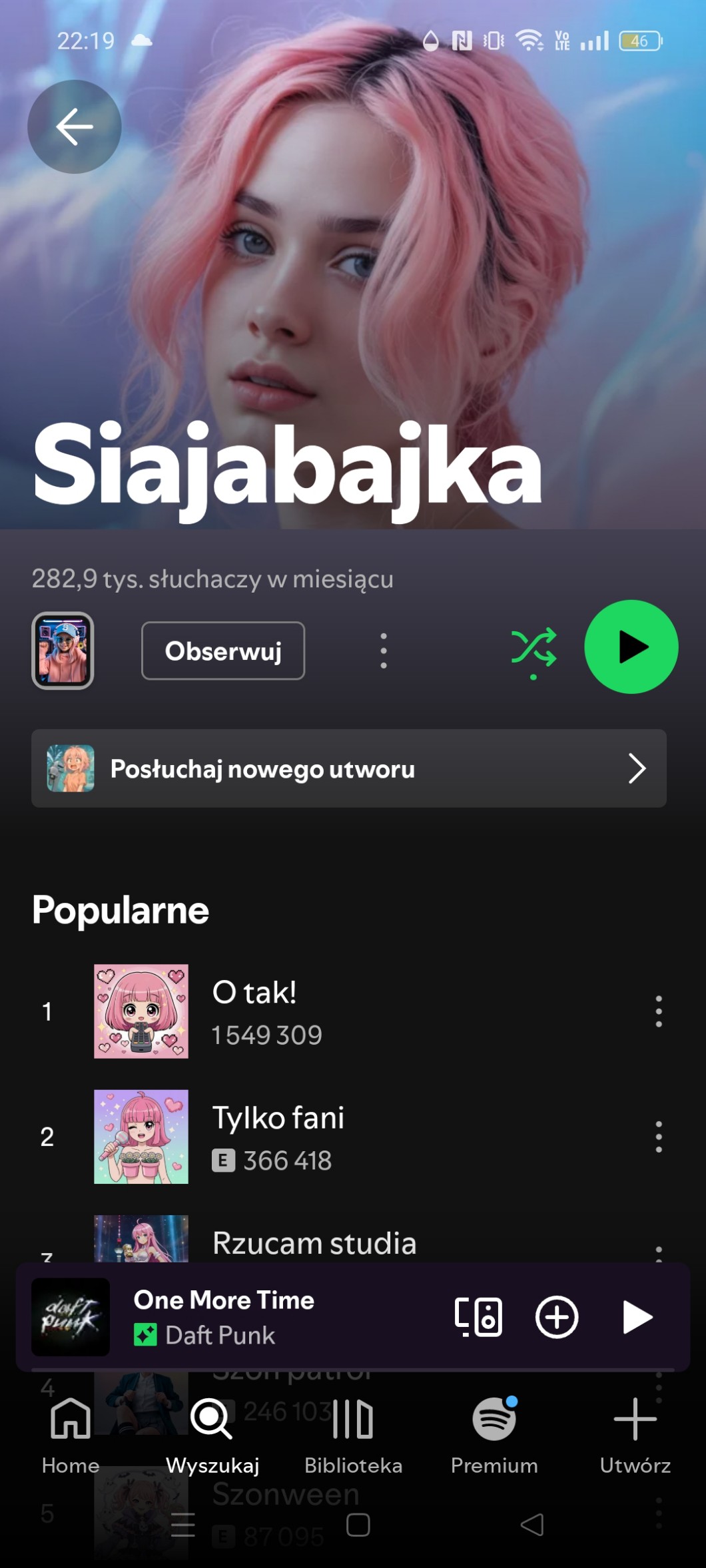This screenshot has height=1568, width=706.
Task: Go back using the arrow button
Action: coord(74,127)
